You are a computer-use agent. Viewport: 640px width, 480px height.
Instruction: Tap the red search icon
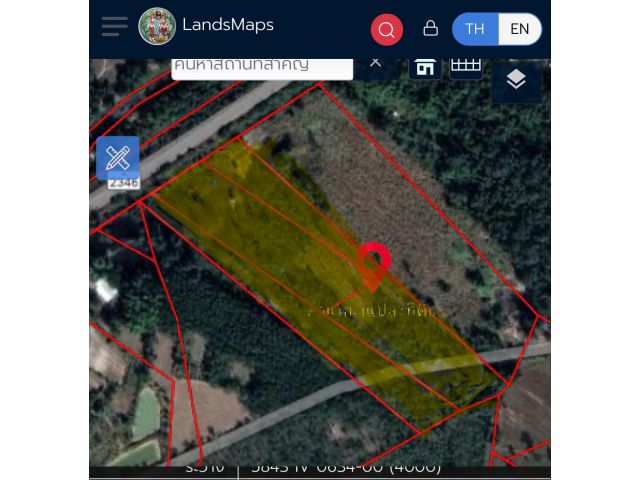point(386,29)
